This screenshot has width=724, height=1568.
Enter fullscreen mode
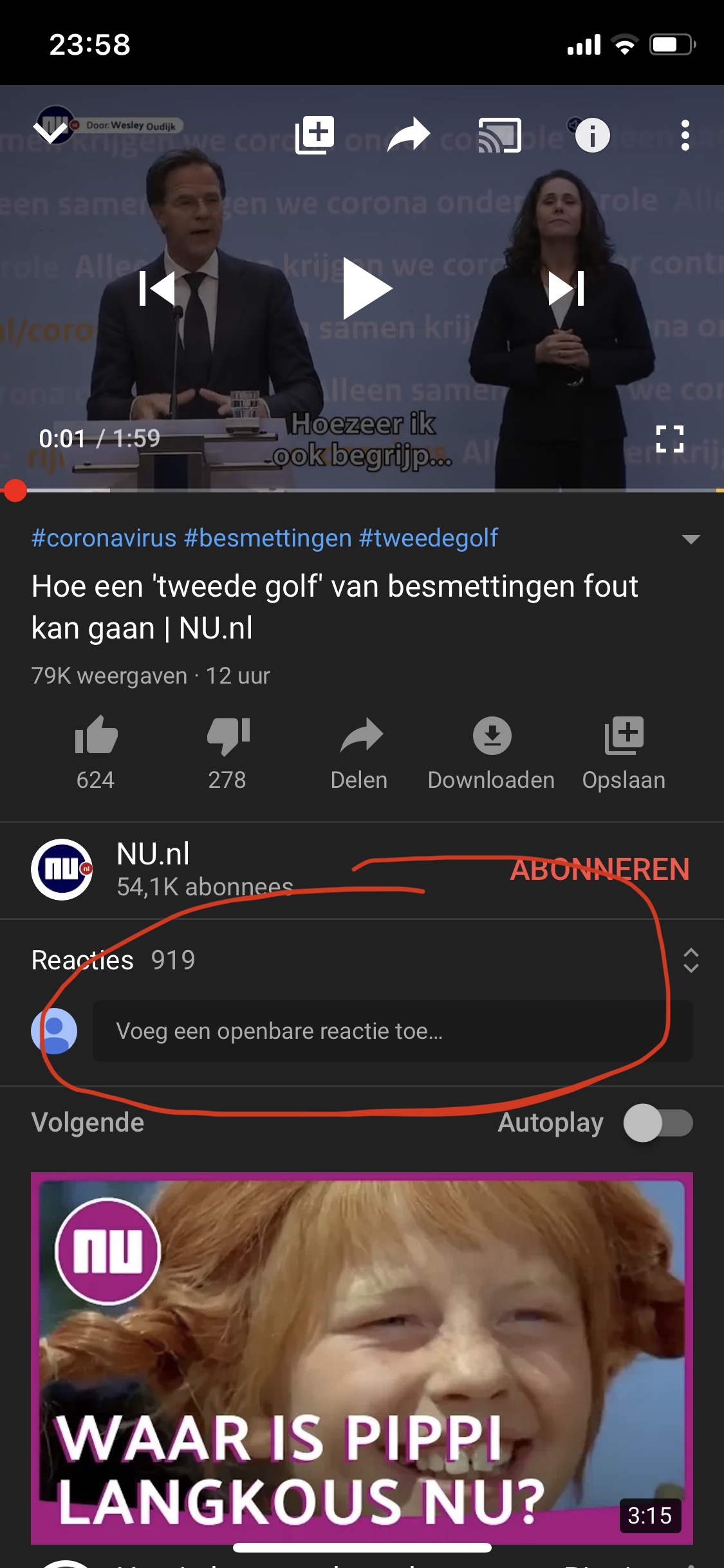point(669,439)
